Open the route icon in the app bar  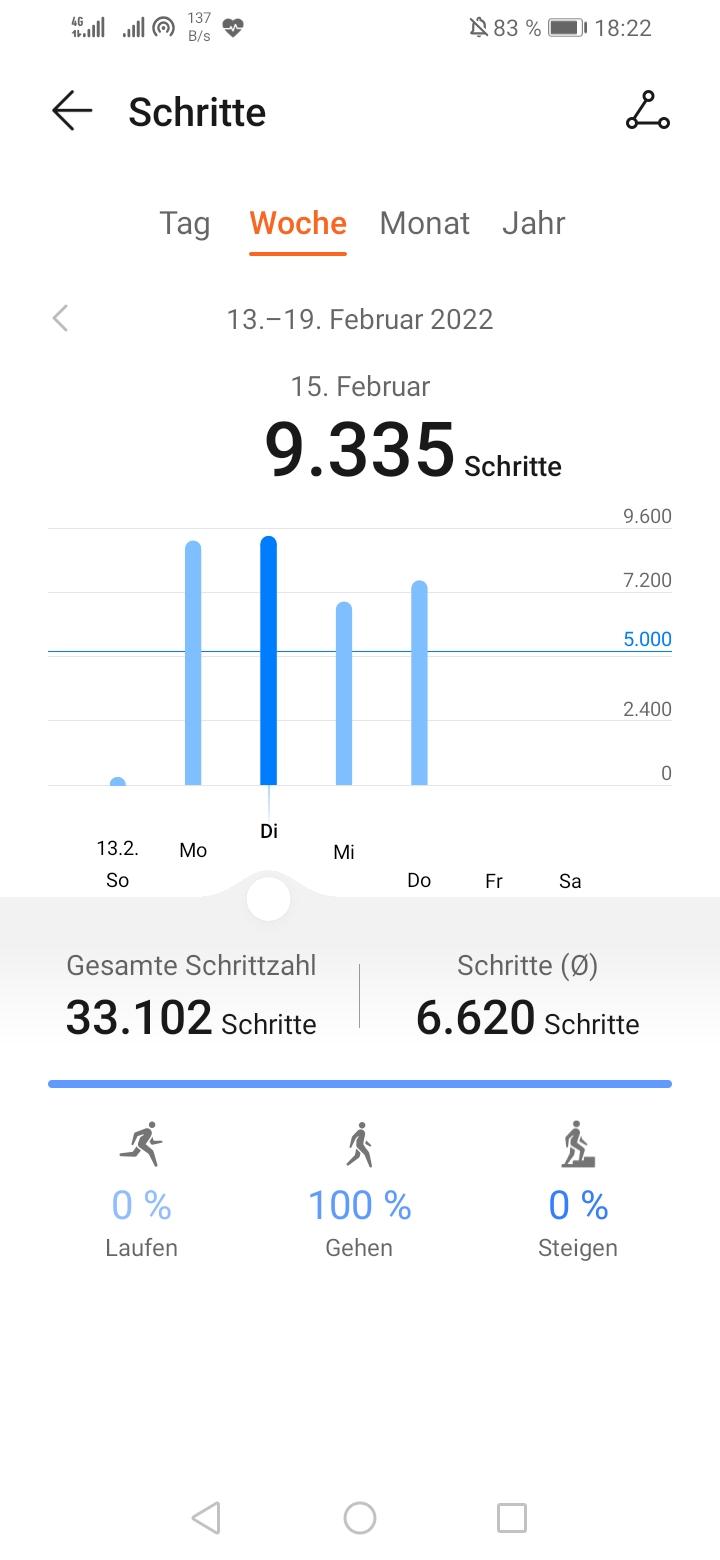pyautogui.click(x=647, y=111)
